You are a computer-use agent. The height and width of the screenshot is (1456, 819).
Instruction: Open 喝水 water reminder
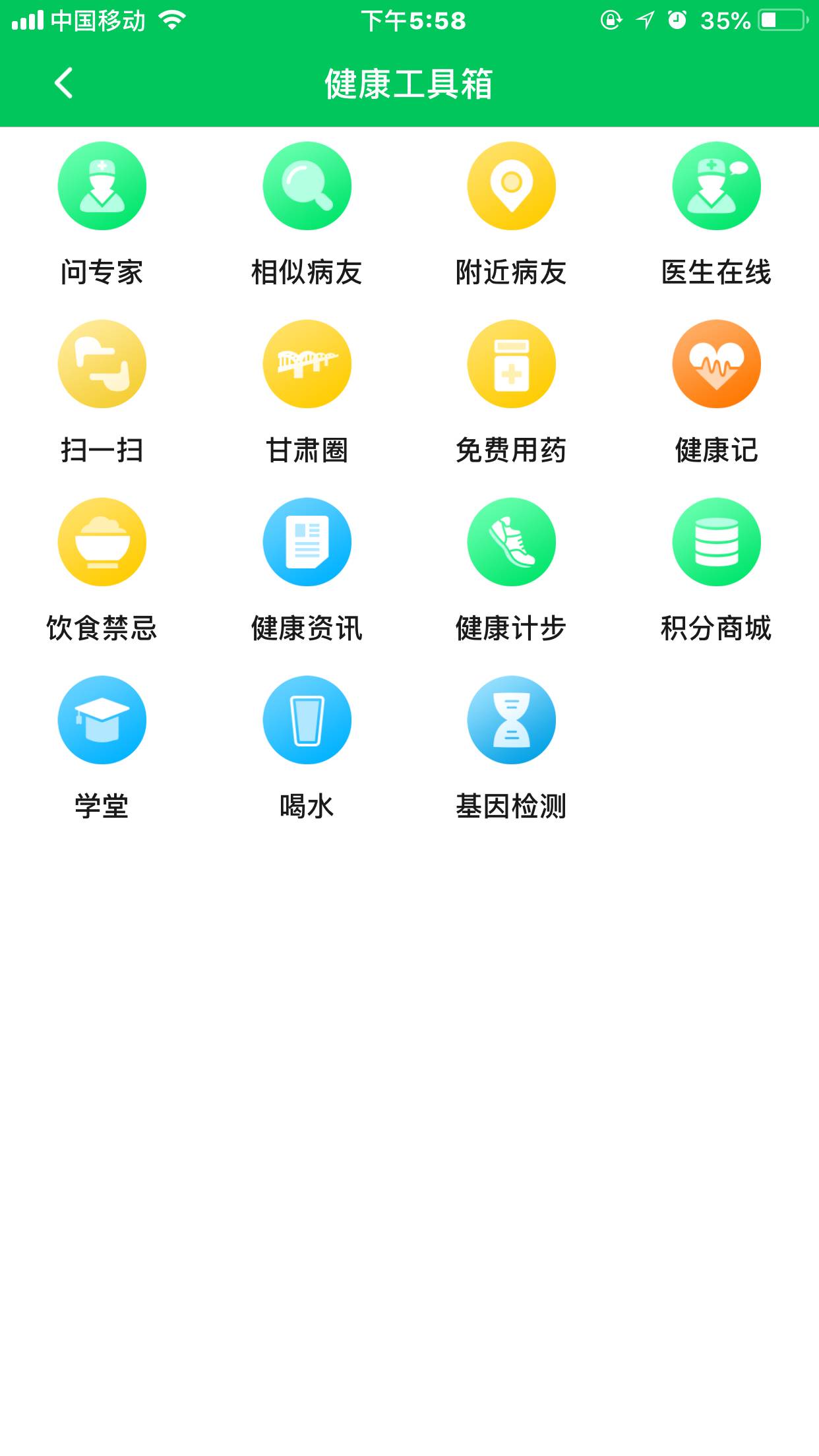coord(307,721)
